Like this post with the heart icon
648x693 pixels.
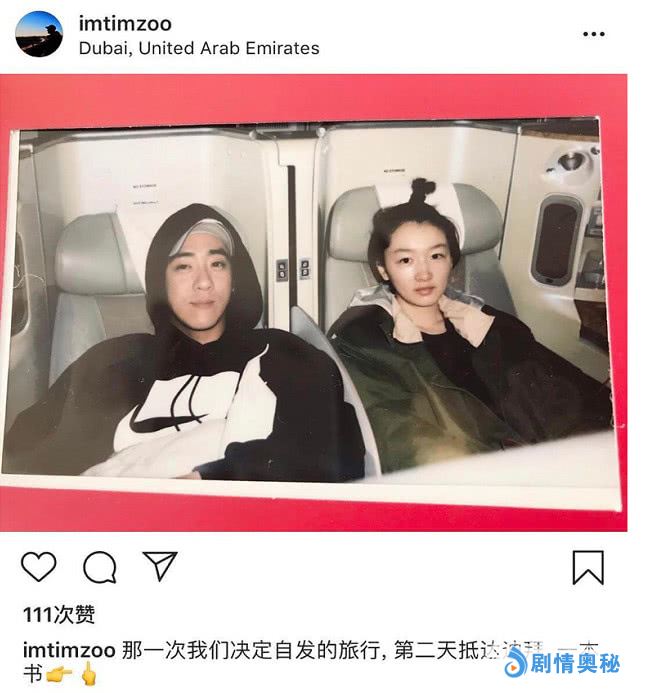tap(39, 567)
